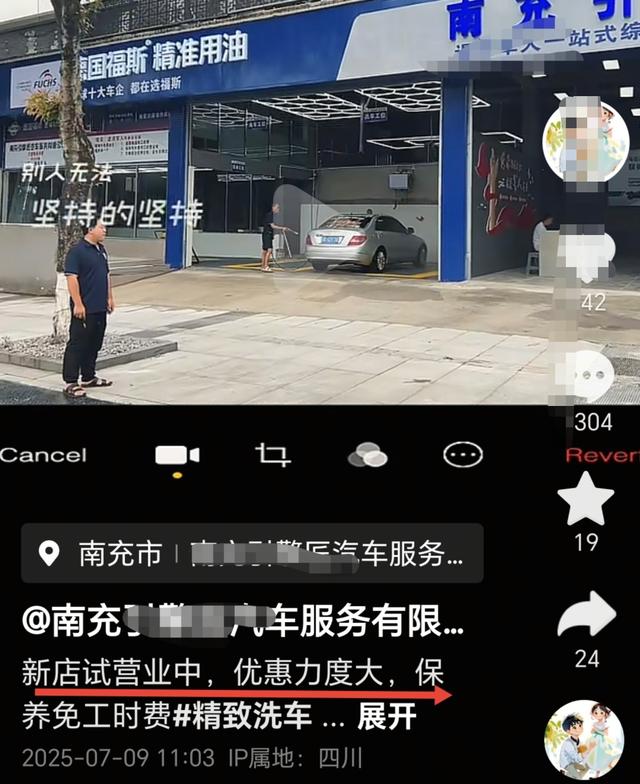This screenshot has height=784, width=640.
Task: Tap Cancel to discard edits
Action: coord(43,455)
